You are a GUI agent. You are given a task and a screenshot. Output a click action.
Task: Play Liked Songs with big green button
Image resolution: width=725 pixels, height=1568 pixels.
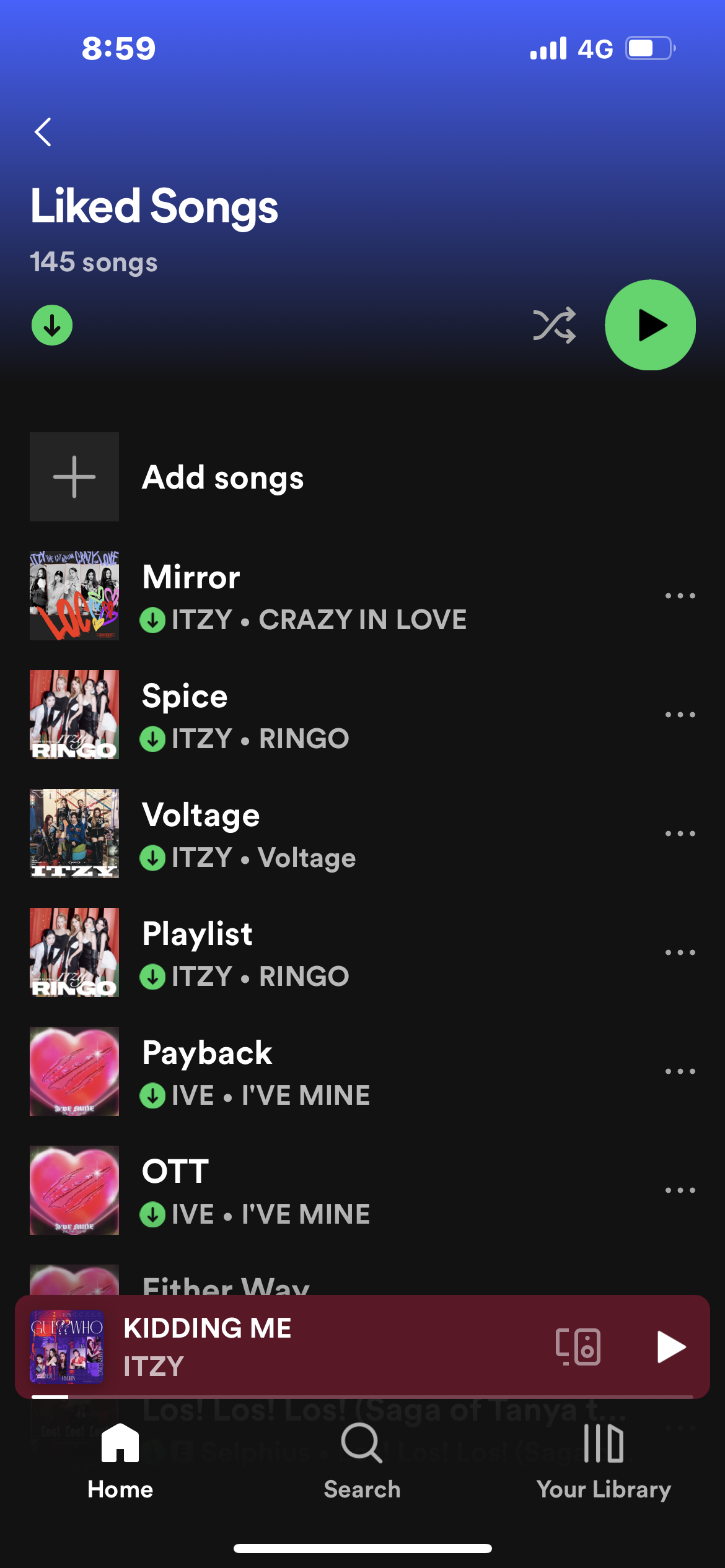coord(650,325)
